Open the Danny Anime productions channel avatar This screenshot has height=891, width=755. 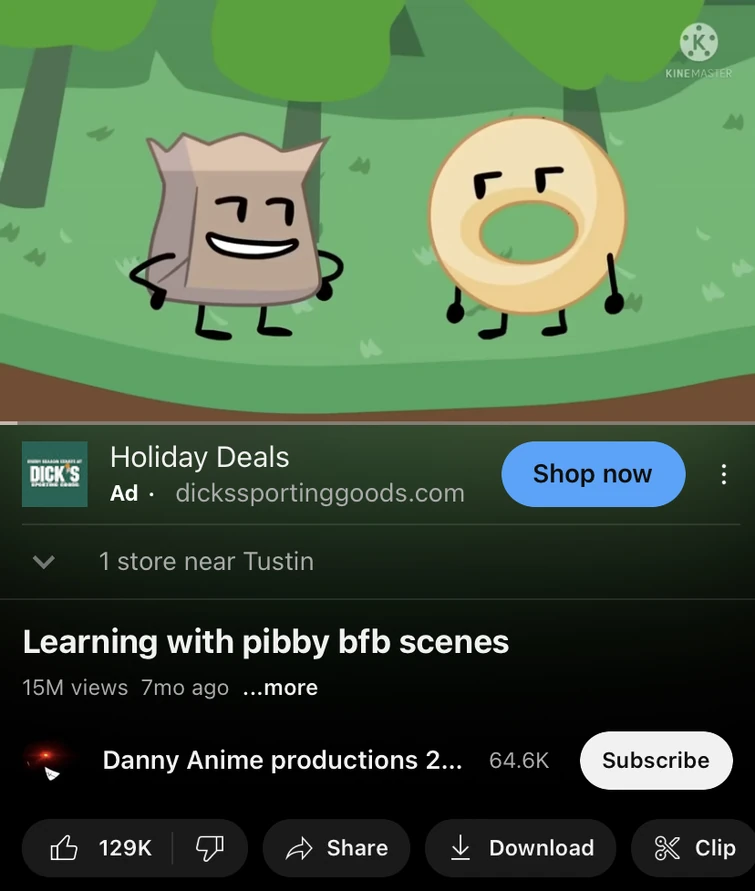coord(47,760)
